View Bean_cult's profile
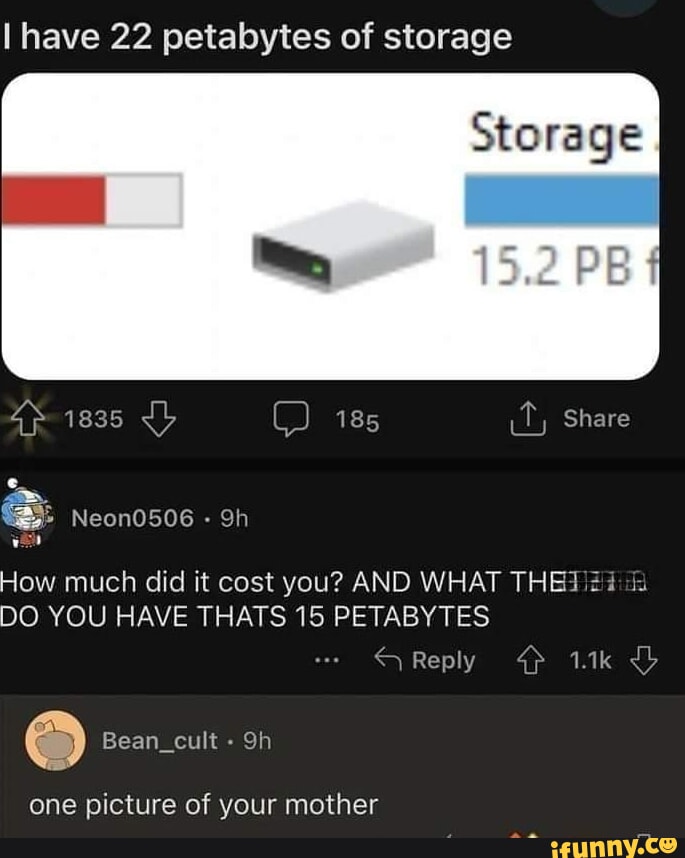 pyautogui.click(x=159, y=741)
